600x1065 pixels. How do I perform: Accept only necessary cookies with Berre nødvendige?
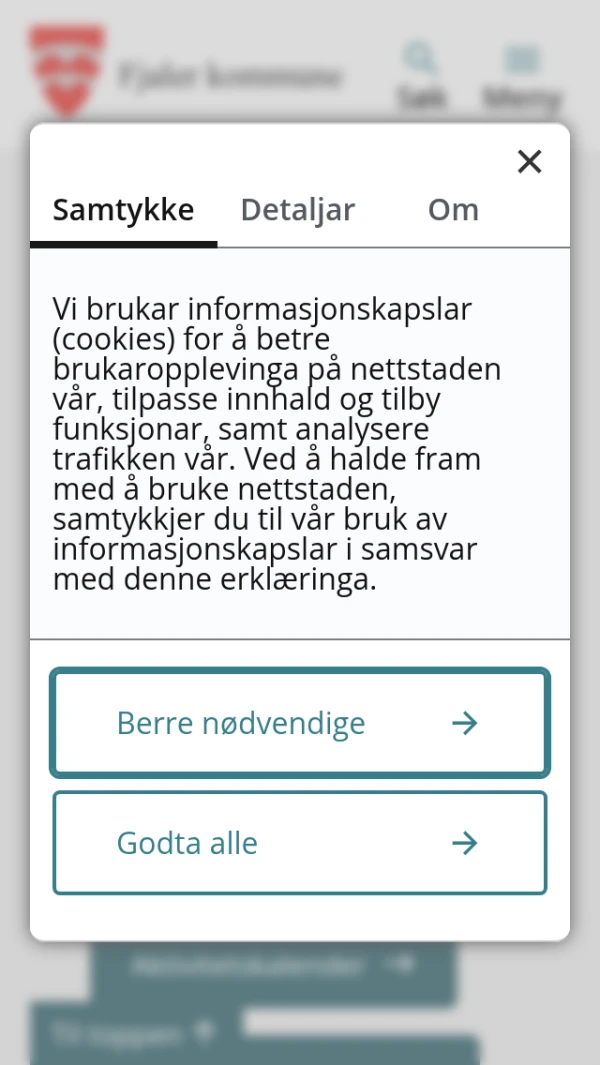point(300,723)
